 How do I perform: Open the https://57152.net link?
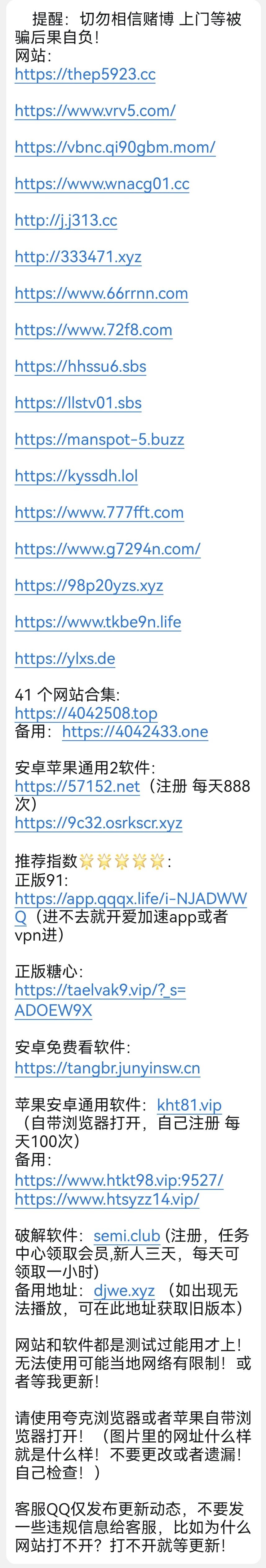click(x=78, y=786)
